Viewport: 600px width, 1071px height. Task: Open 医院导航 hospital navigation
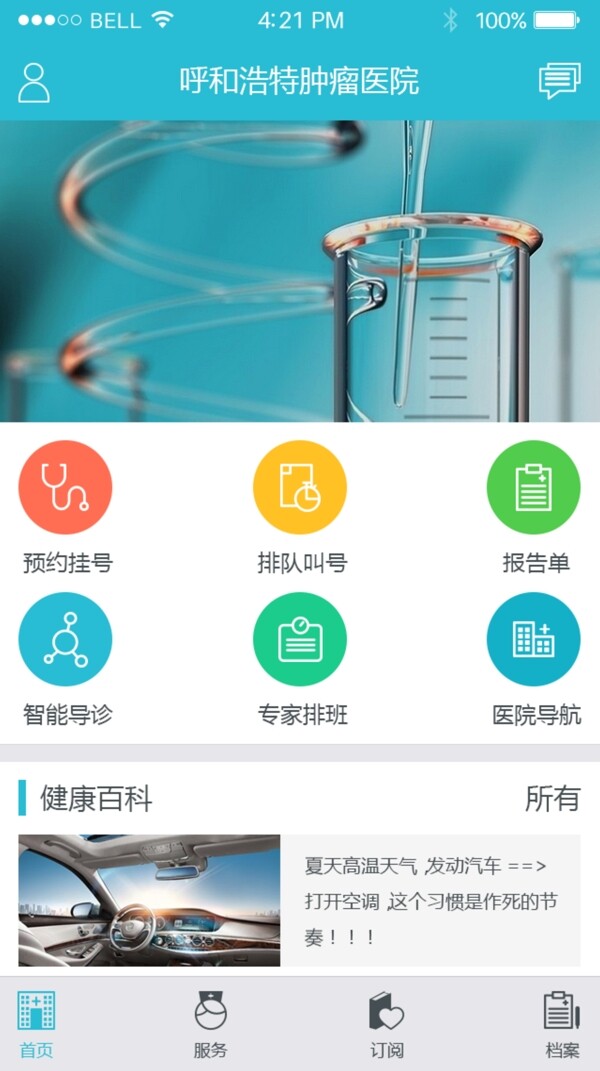coord(534,659)
